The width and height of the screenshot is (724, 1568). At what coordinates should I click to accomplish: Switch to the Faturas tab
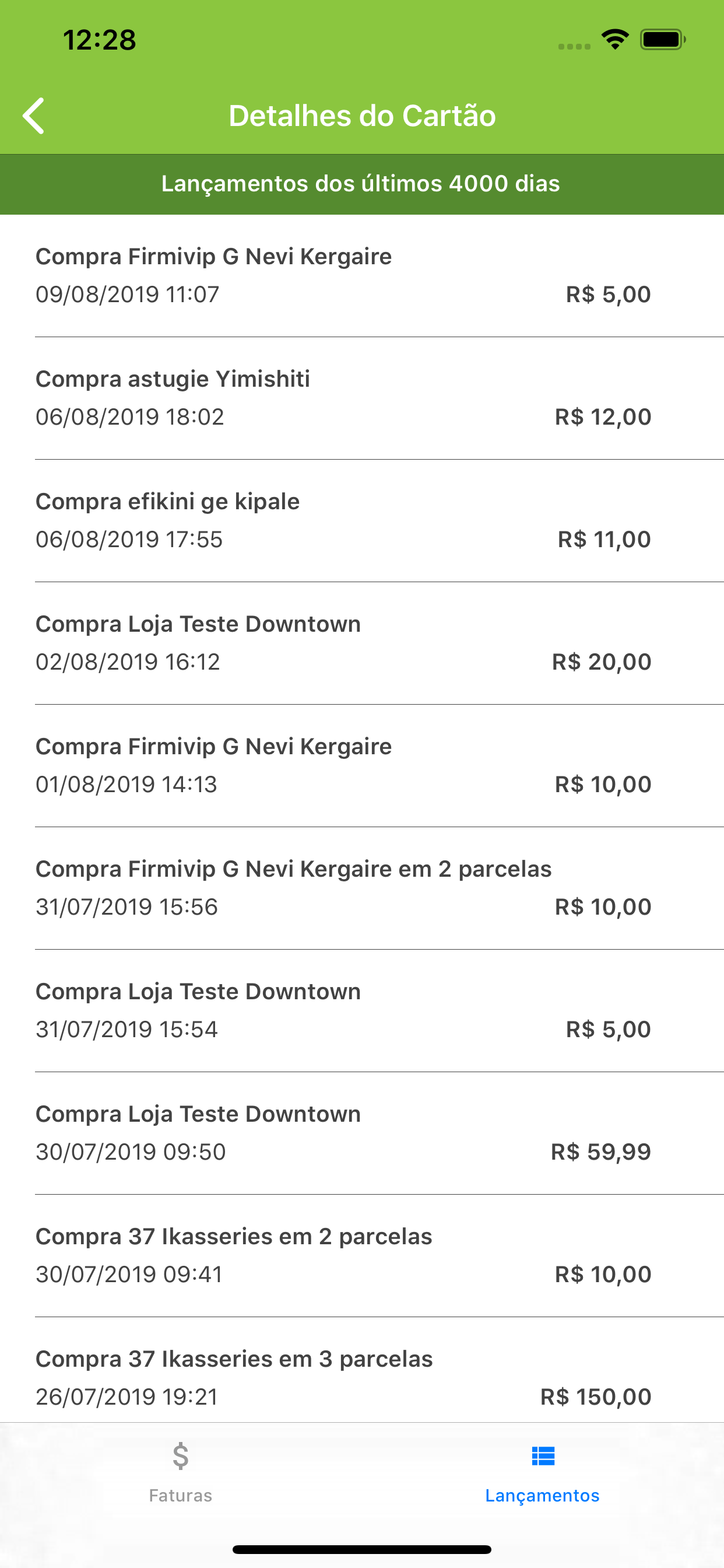coord(181,1472)
